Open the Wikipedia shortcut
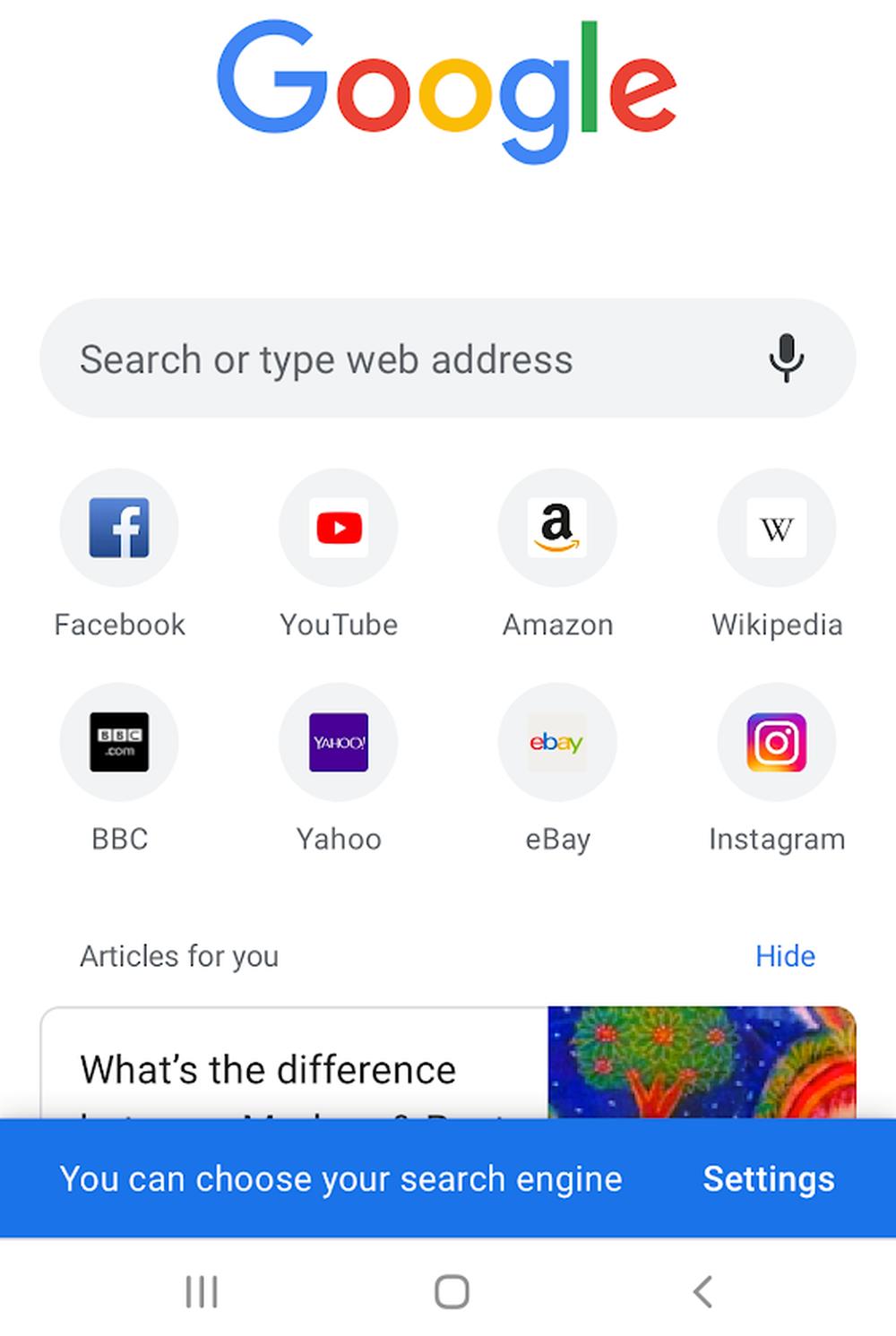 coord(776,528)
